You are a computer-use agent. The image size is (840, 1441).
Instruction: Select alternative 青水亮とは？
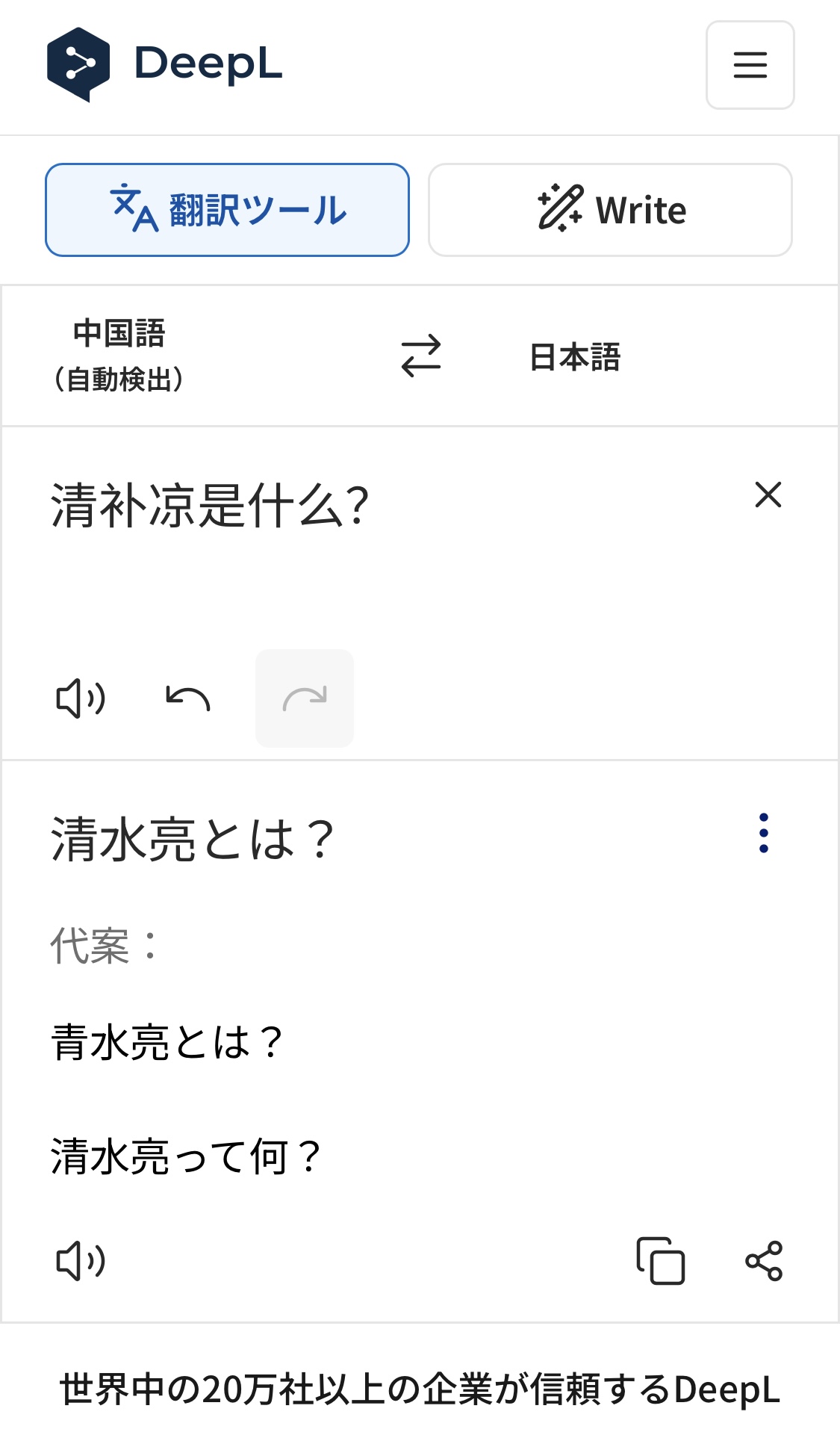pyautogui.click(x=167, y=1042)
